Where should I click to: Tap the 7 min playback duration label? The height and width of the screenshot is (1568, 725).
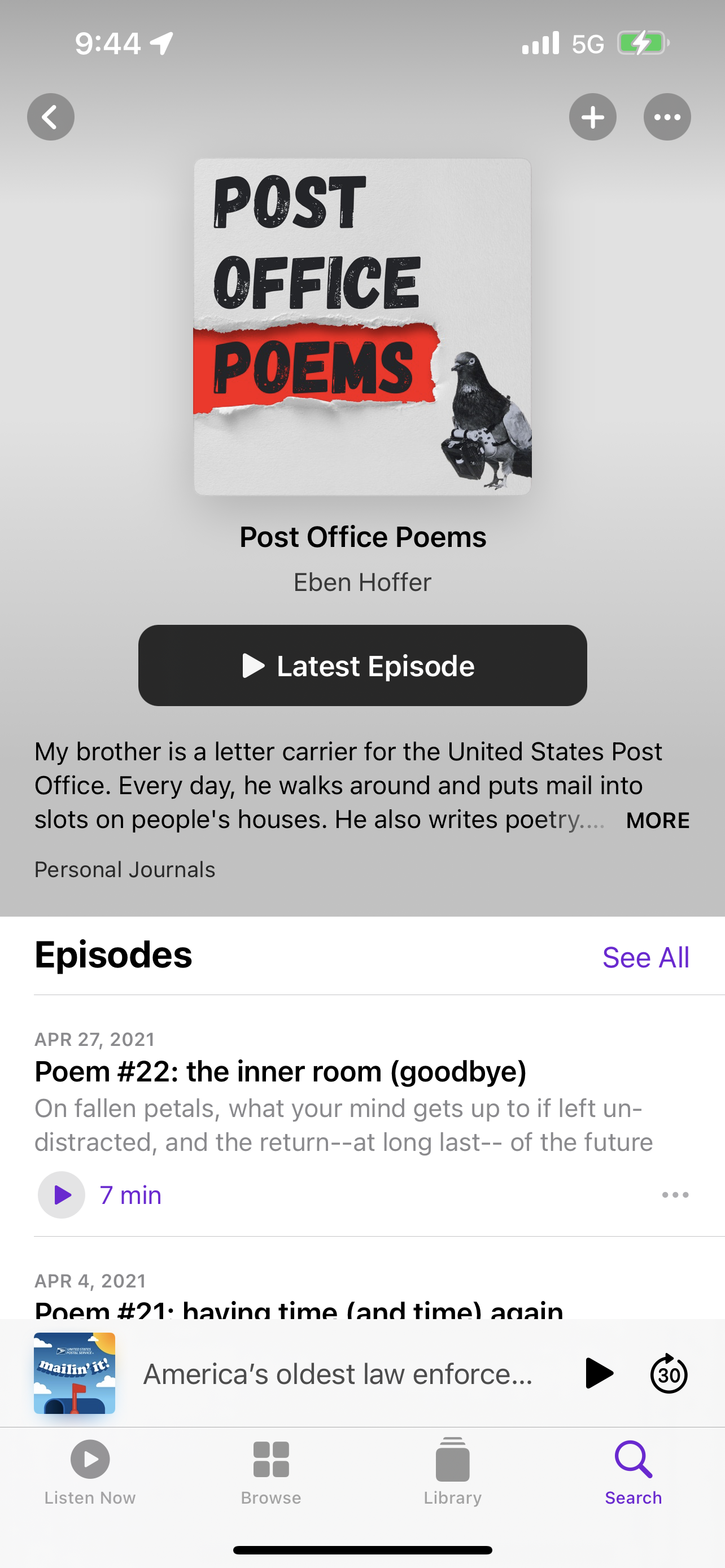click(130, 1194)
